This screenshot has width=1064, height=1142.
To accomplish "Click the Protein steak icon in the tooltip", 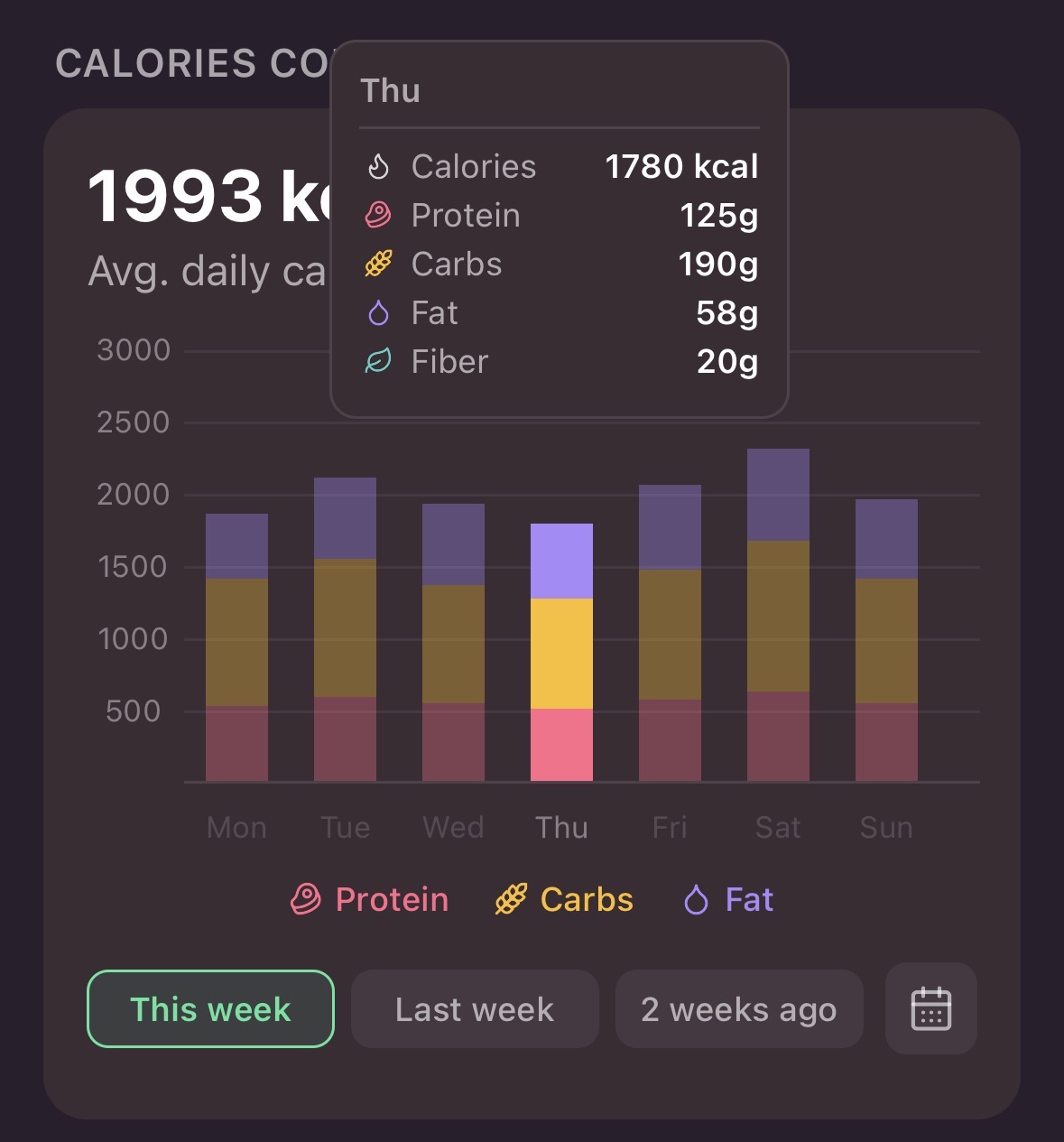I will point(380,215).
